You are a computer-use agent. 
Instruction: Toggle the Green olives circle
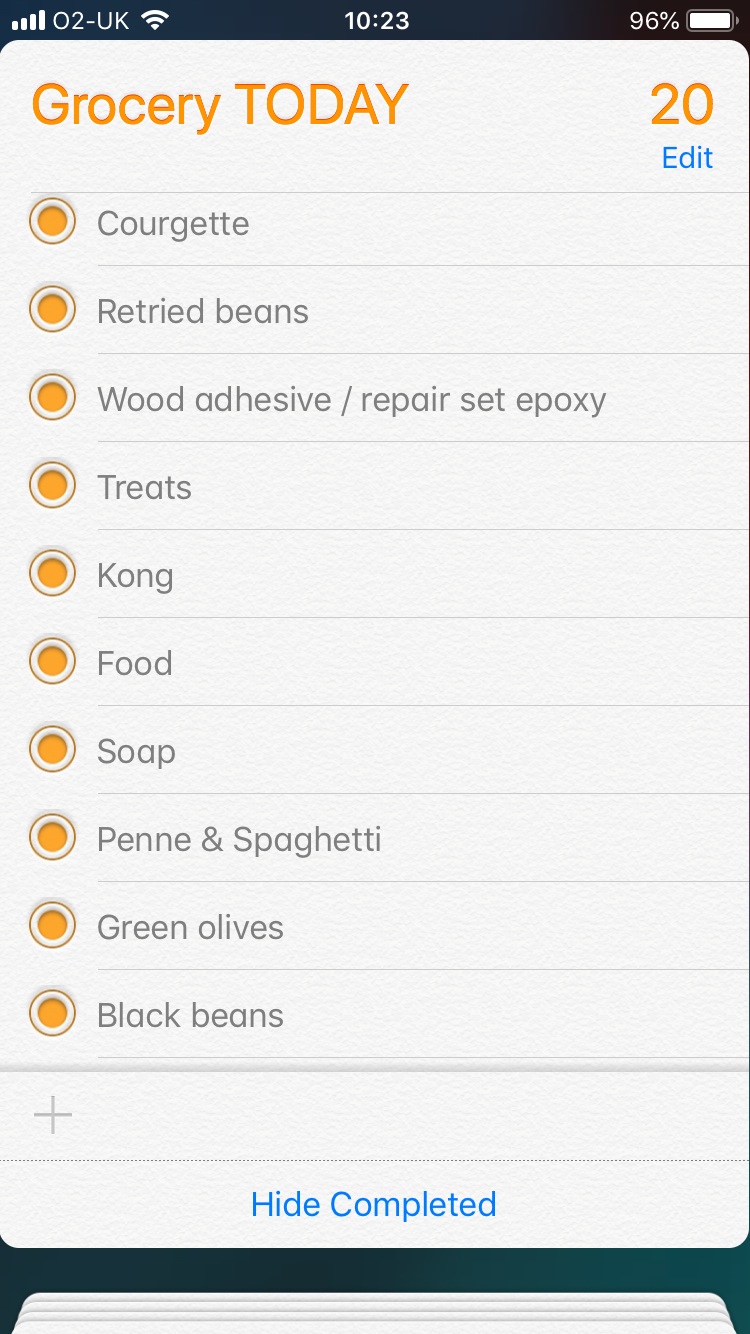point(52,925)
